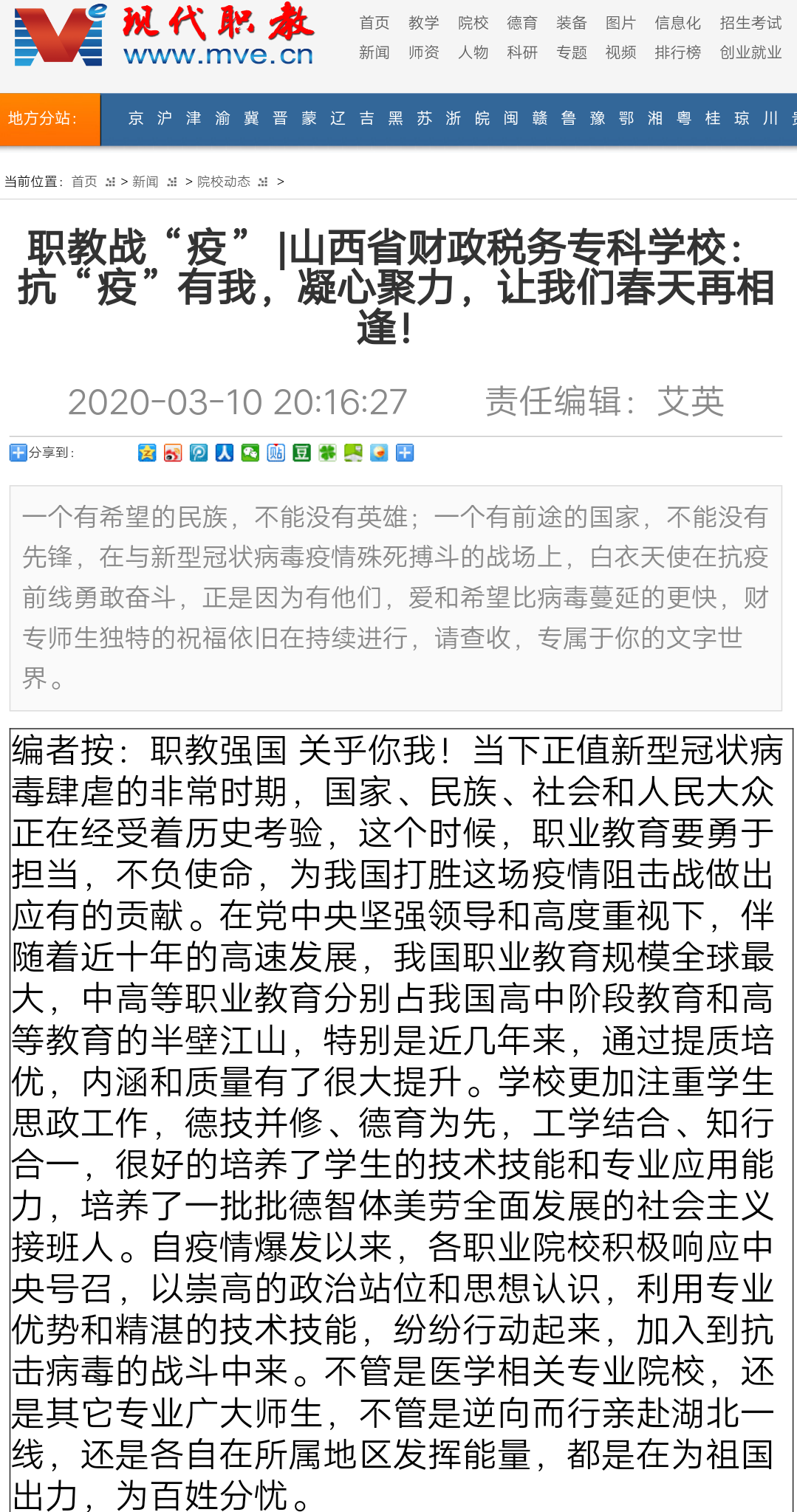This screenshot has width=797, height=1512.
Task: Open the 创业就业 section
Action: click(750, 52)
